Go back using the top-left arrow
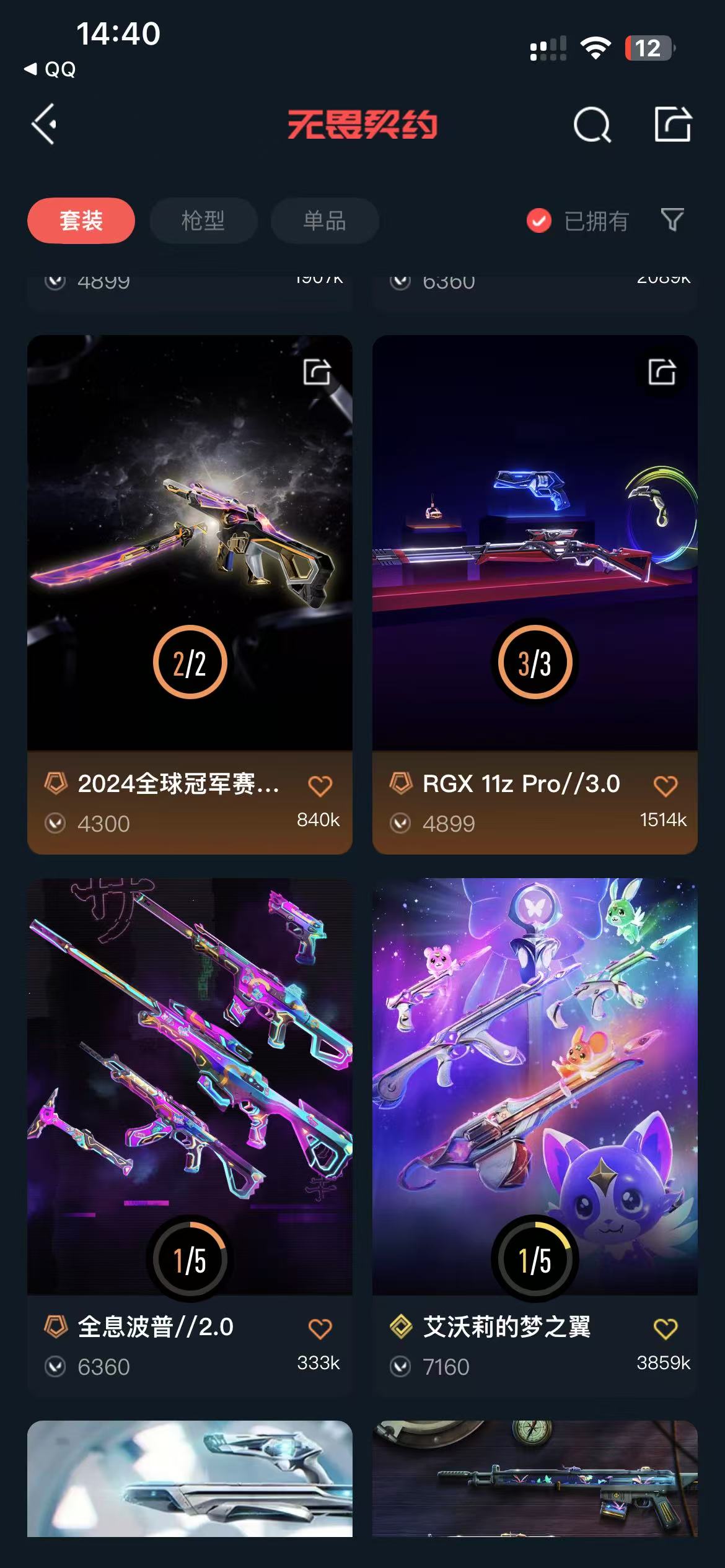Viewport: 725px width, 1568px height. pyautogui.click(x=45, y=124)
